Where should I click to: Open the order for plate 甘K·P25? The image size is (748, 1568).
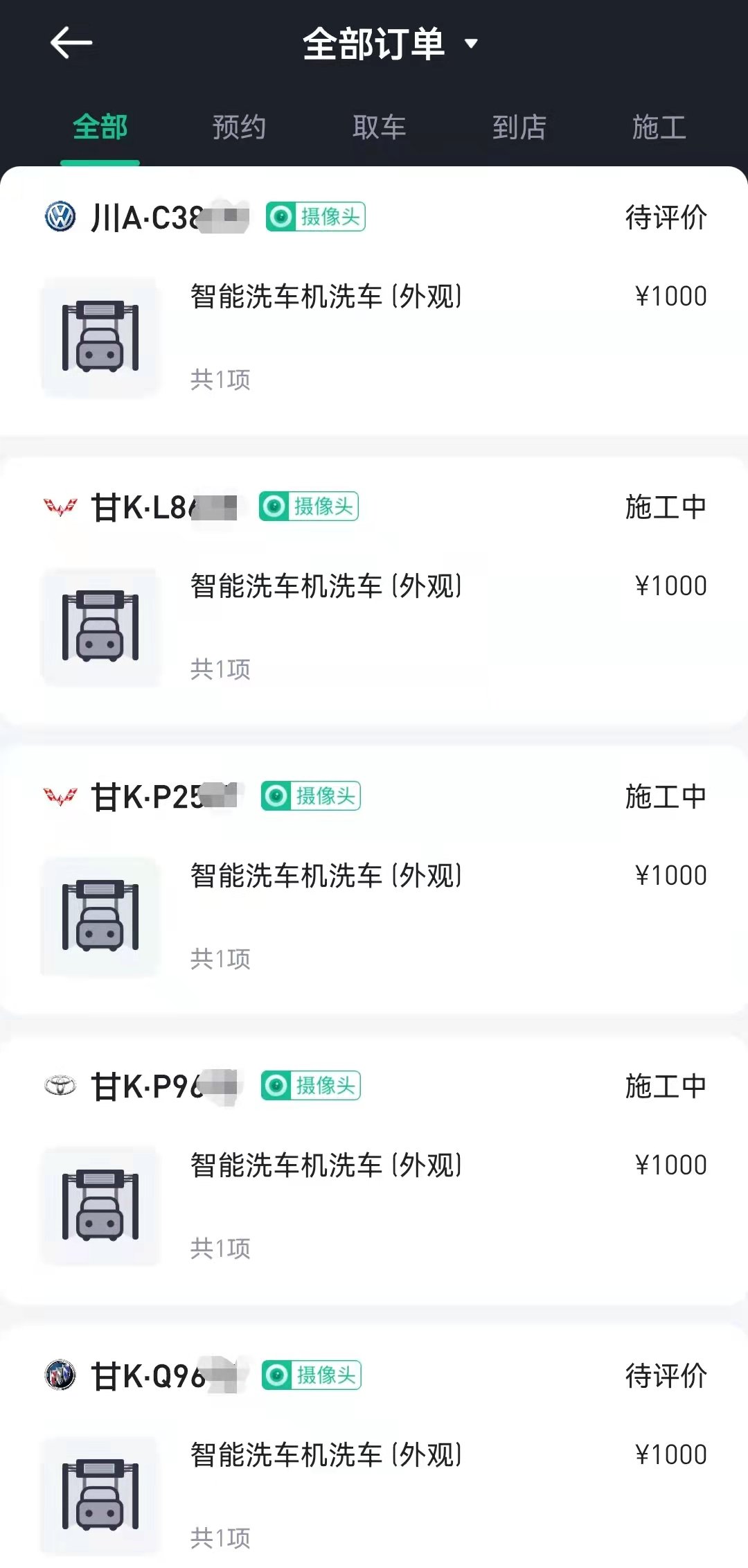(x=374, y=904)
